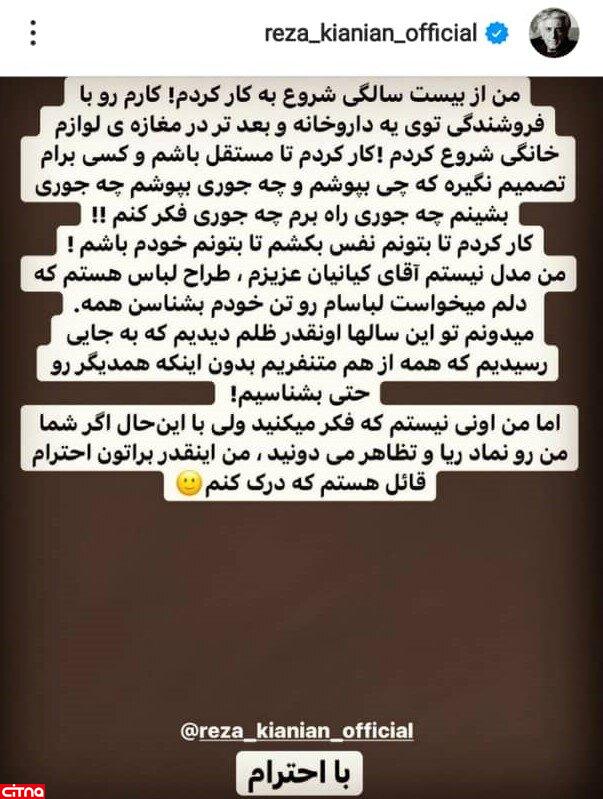
Task: Open the reza_kianian_official profile from the username
Action: point(371,33)
